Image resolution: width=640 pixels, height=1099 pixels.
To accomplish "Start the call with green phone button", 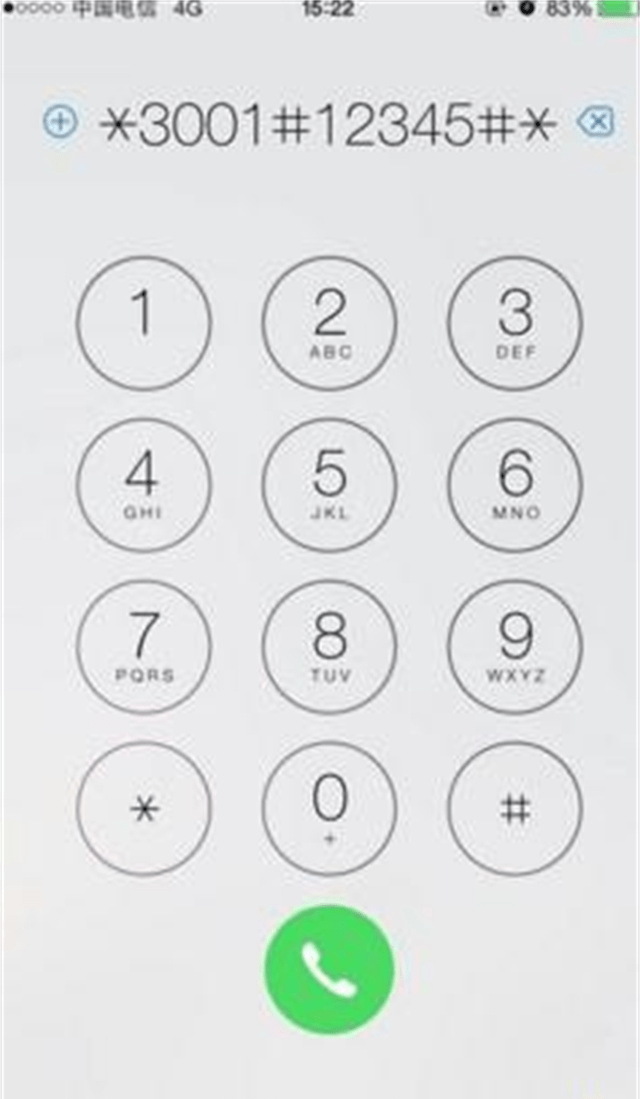I will pyautogui.click(x=329, y=970).
